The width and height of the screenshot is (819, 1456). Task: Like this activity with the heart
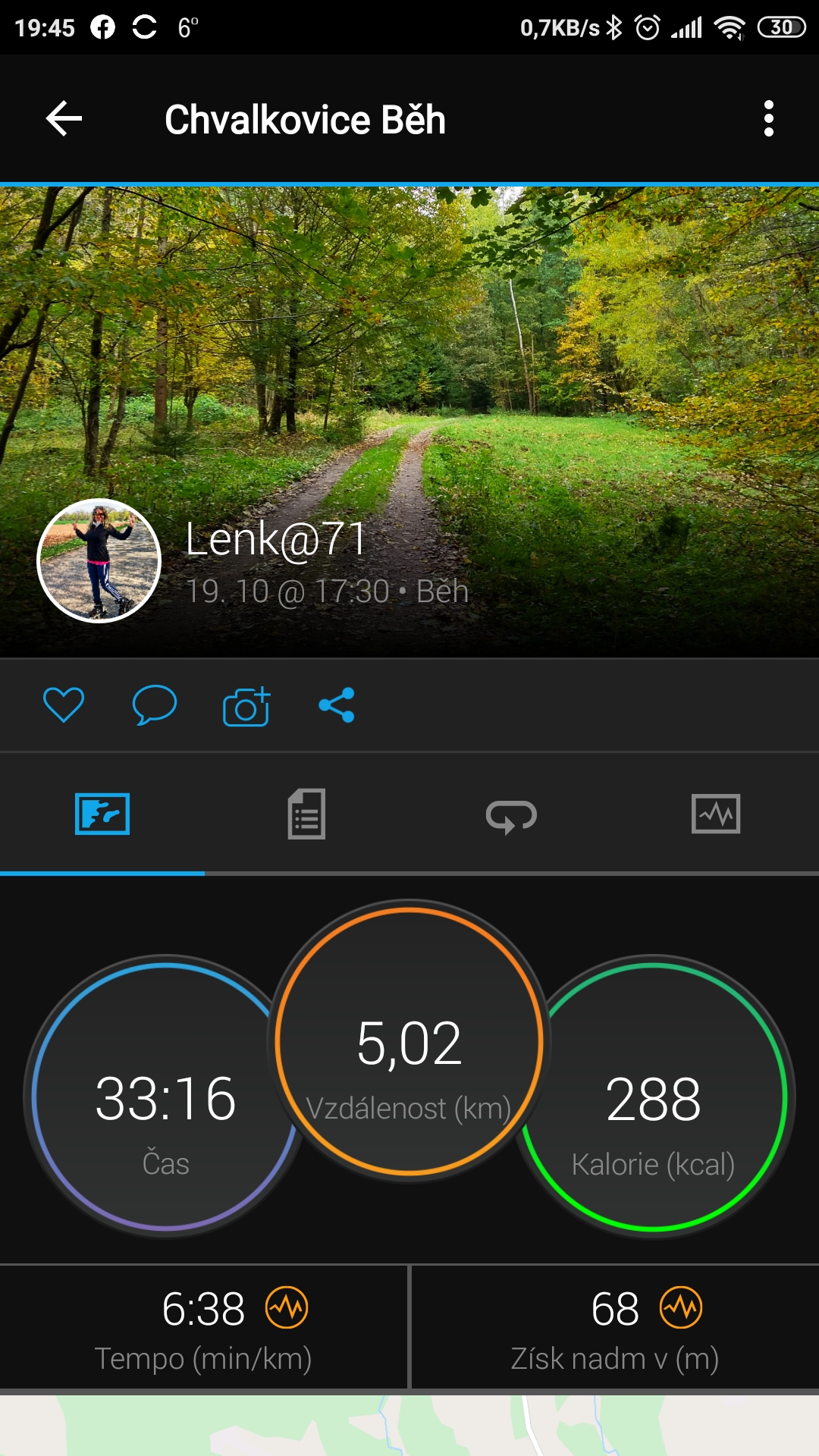click(x=64, y=704)
